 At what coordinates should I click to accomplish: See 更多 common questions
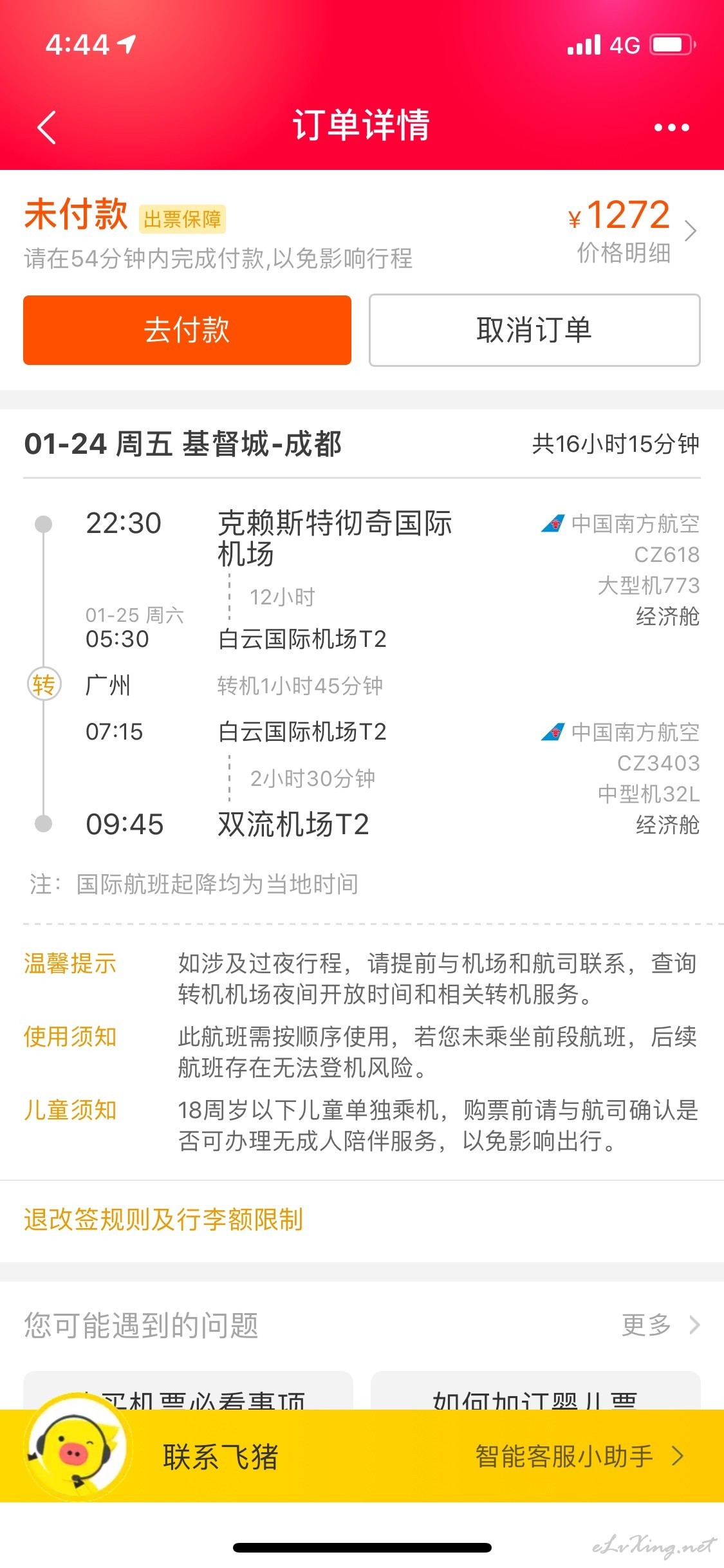pos(661,1325)
